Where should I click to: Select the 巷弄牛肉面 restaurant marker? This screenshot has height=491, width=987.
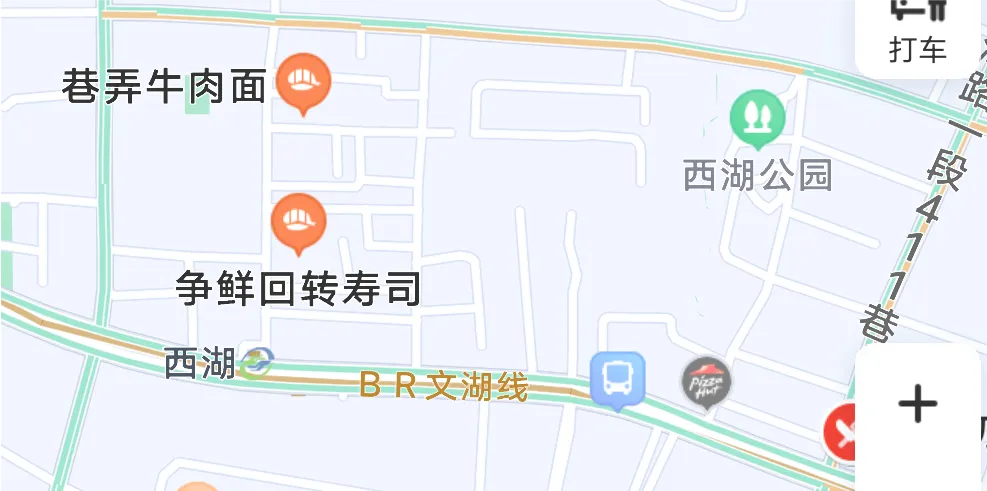pyautogui.click(x=303, y=82)
